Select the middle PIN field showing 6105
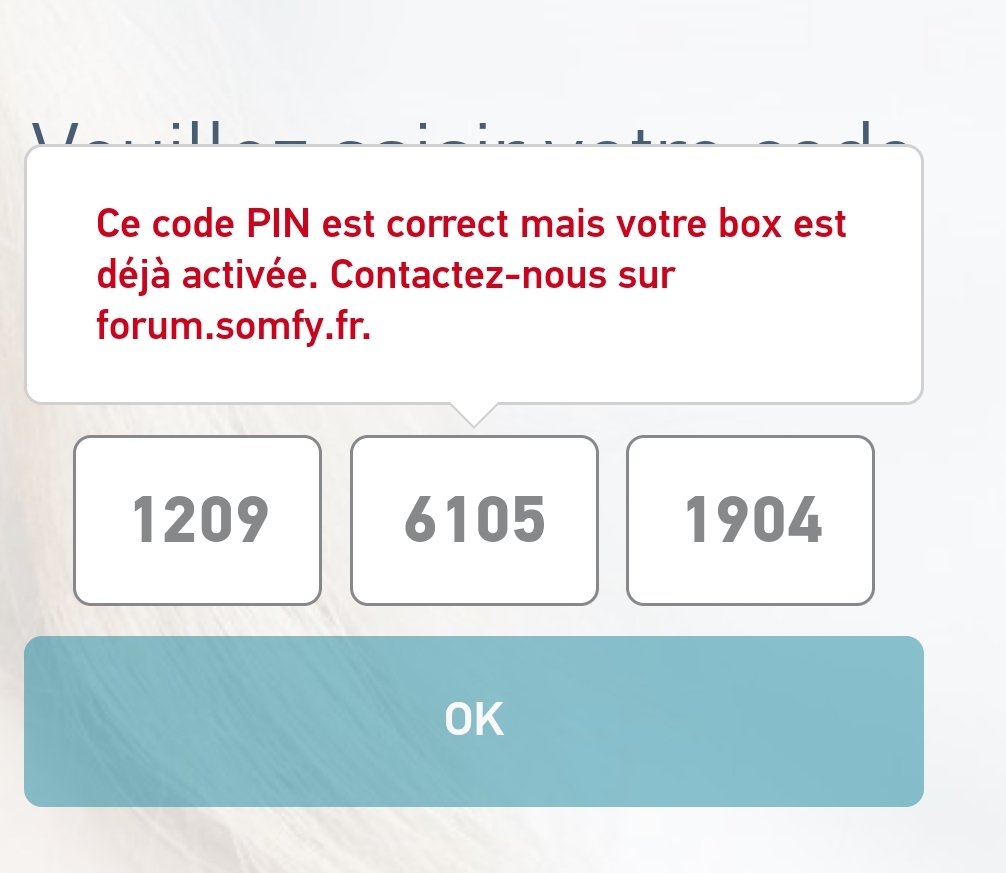1006x873 pixels. tap(474, 520)
